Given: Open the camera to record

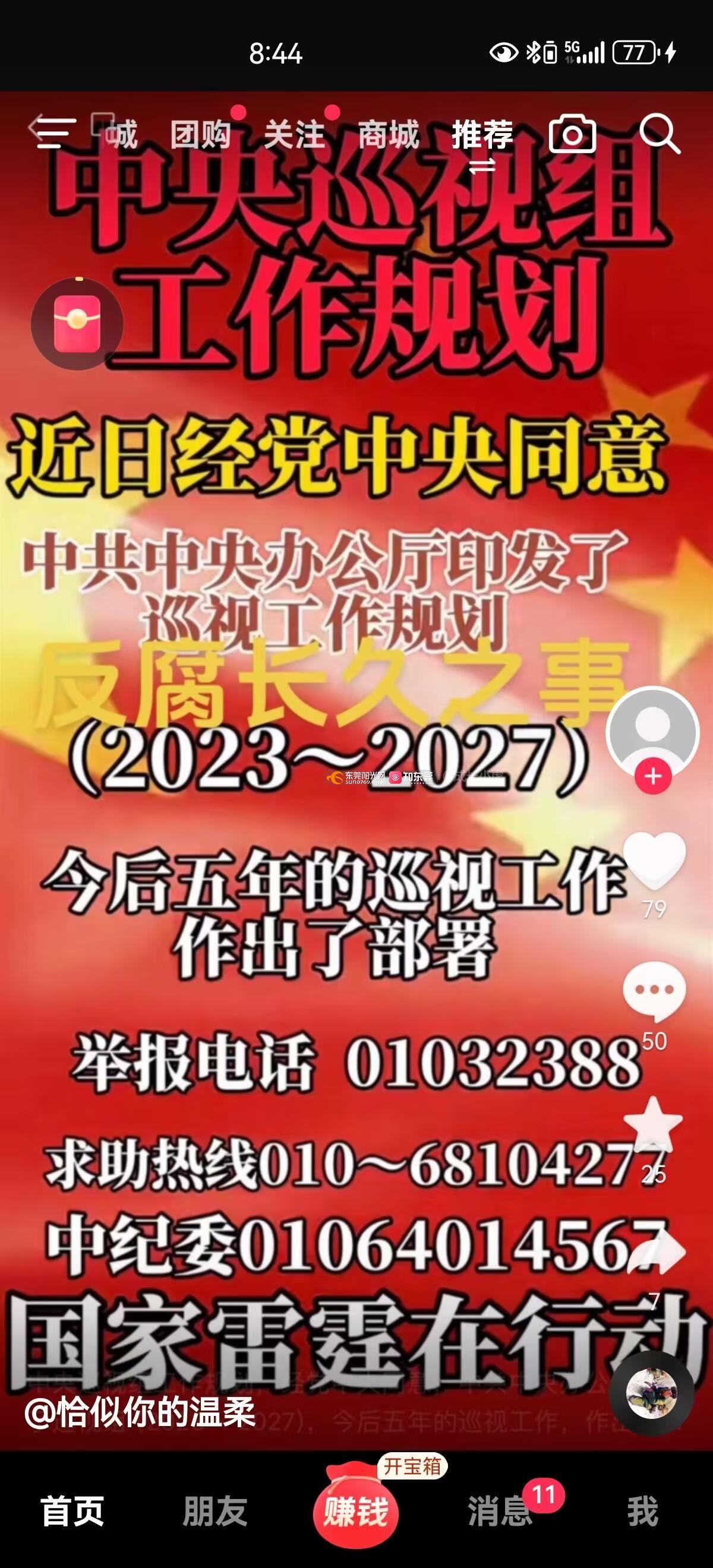Looking at the screenshot, I should [572, 134].
